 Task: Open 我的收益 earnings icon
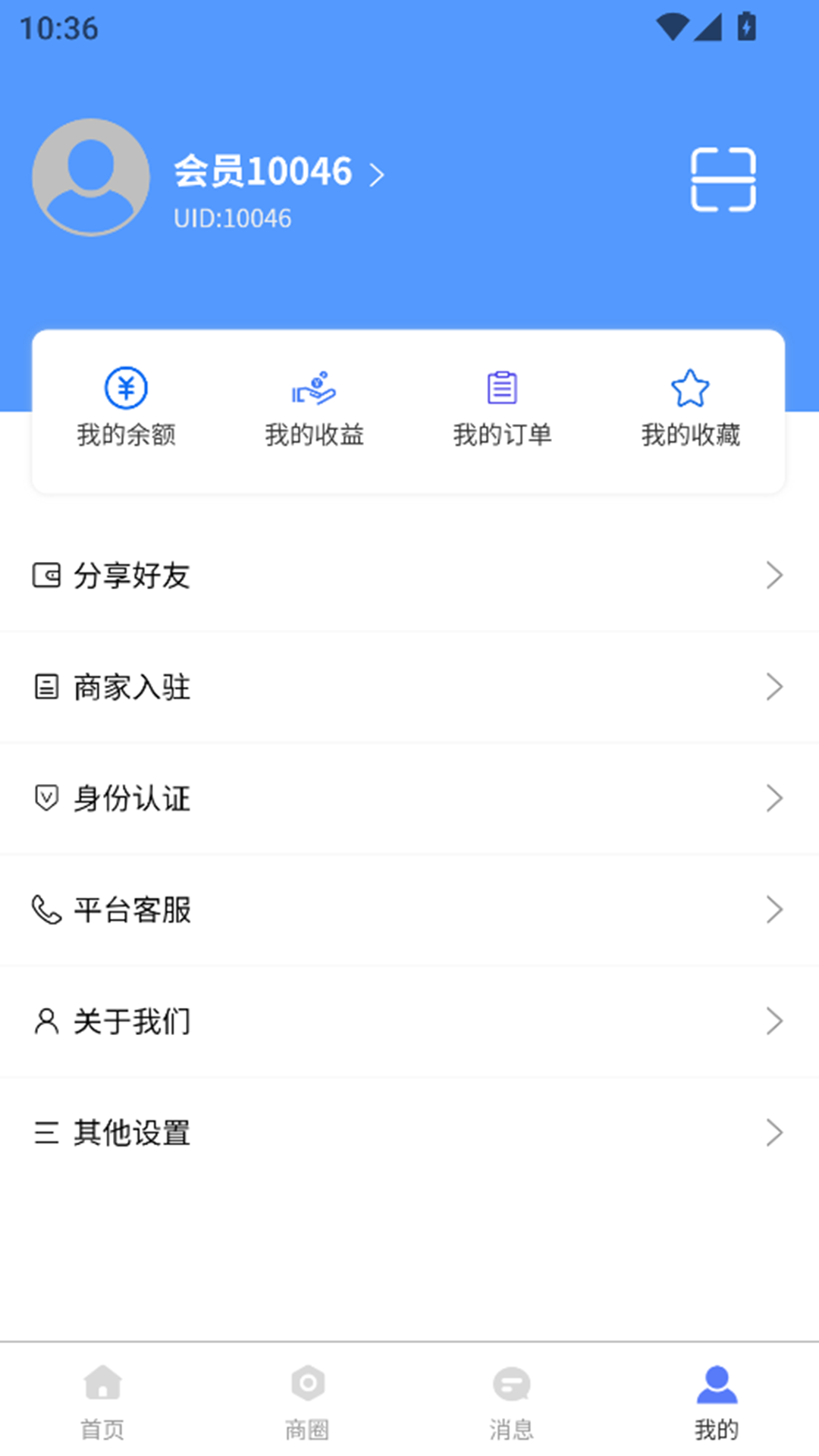[x=314, y=388]
